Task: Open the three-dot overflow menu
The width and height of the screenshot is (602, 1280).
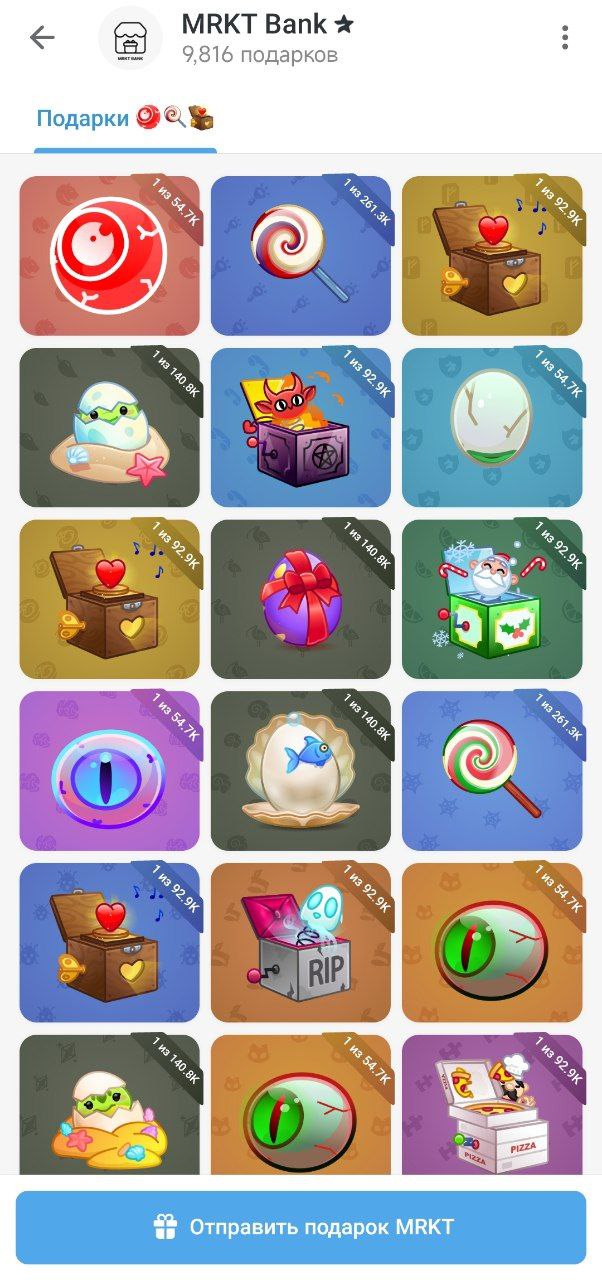Action: [x=565, y=38]
